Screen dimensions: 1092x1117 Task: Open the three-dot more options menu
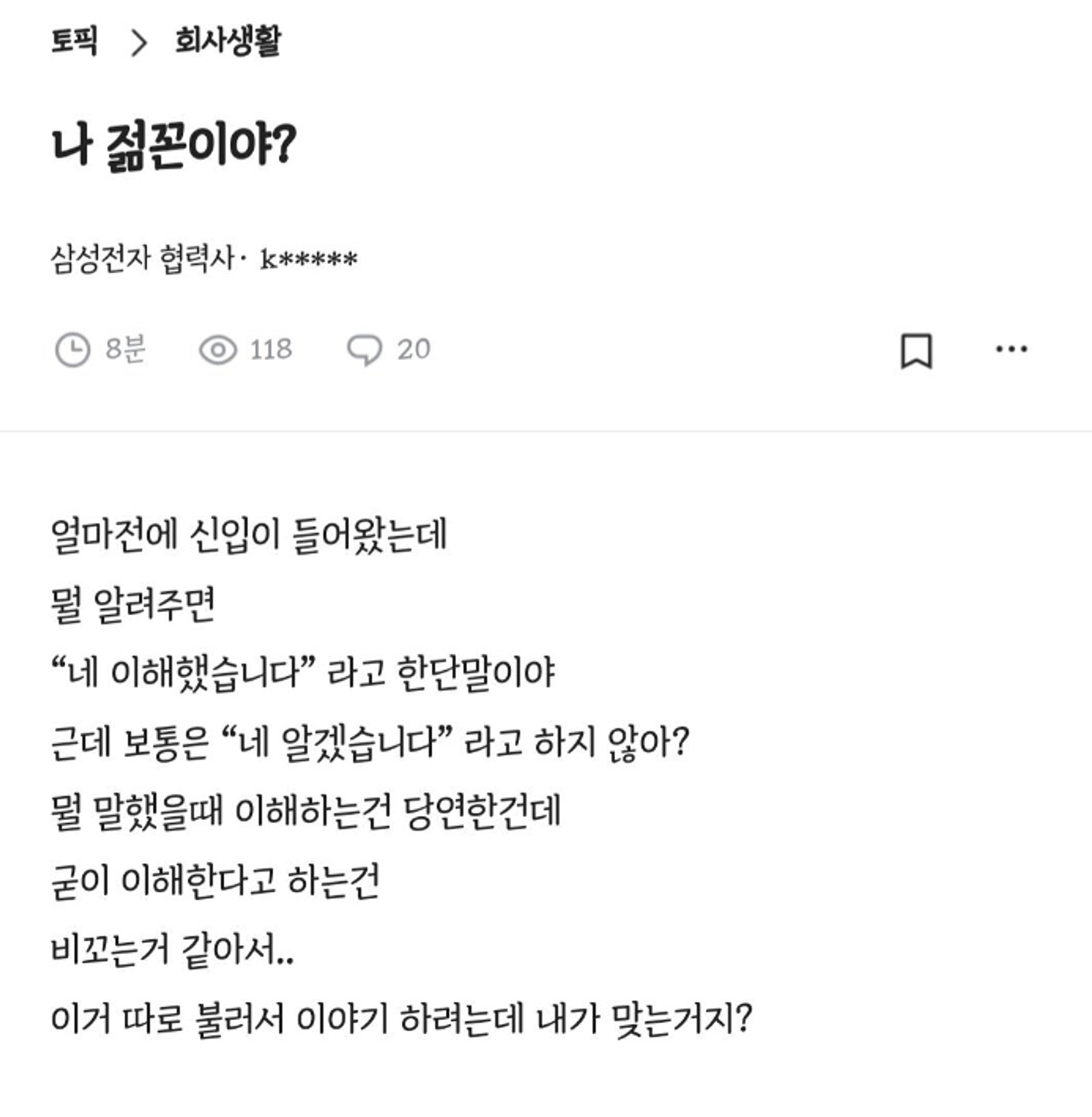pos(1011,350)
